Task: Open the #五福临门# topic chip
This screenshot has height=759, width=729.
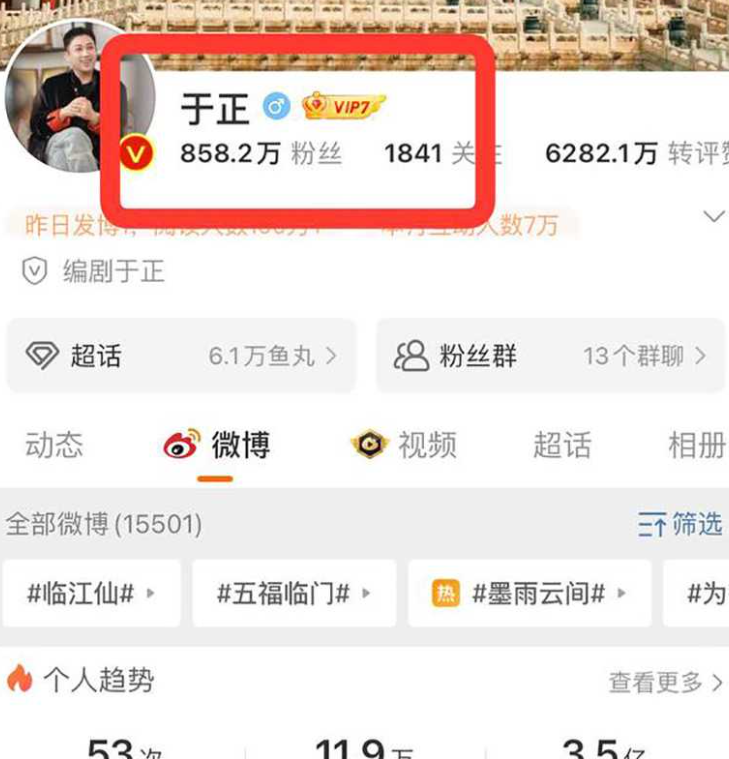Action: tap(293, 594)
